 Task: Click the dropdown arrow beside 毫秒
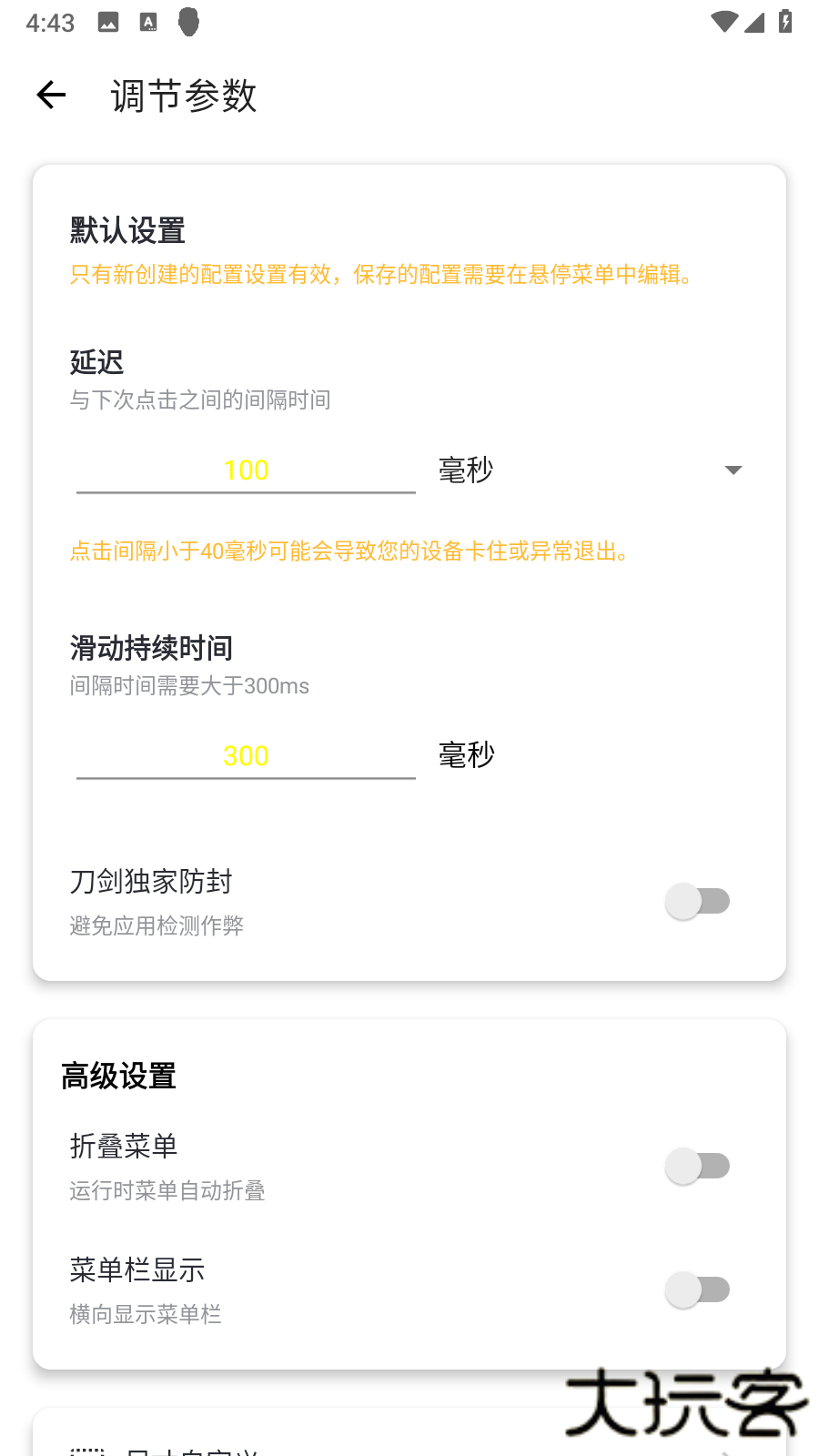tap(733, 470)
